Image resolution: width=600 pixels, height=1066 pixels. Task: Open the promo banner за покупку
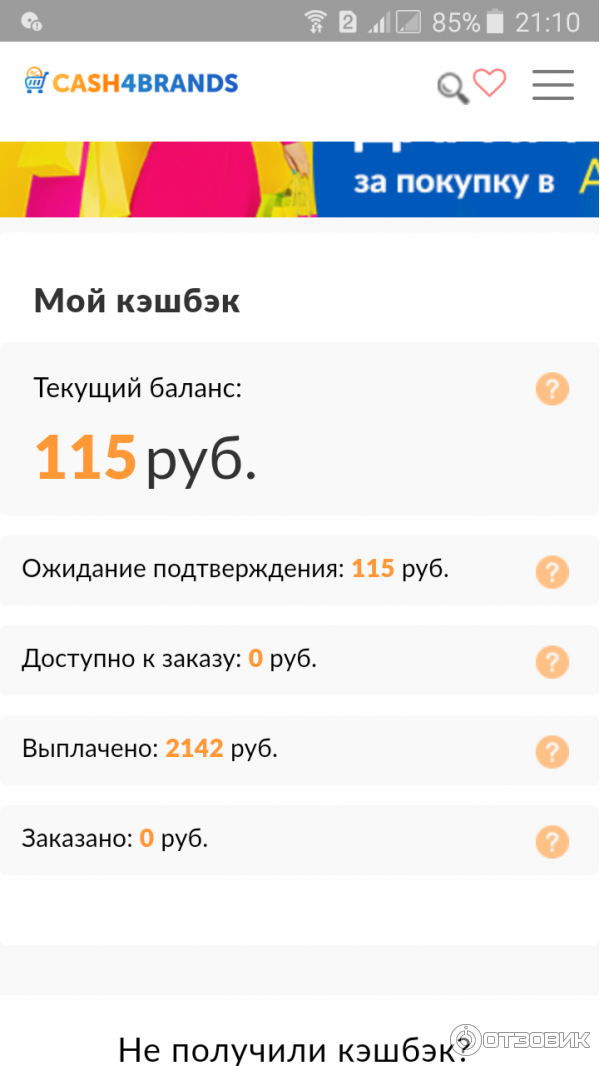pos(300,178)
